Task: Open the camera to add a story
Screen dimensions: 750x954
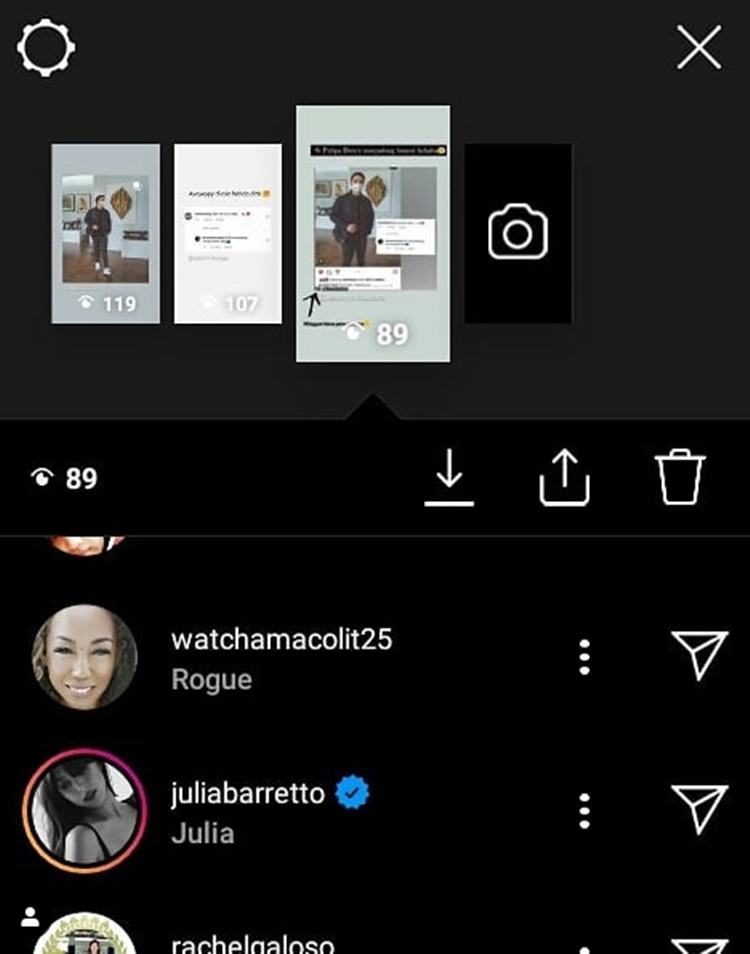Action: click(517, 234)
